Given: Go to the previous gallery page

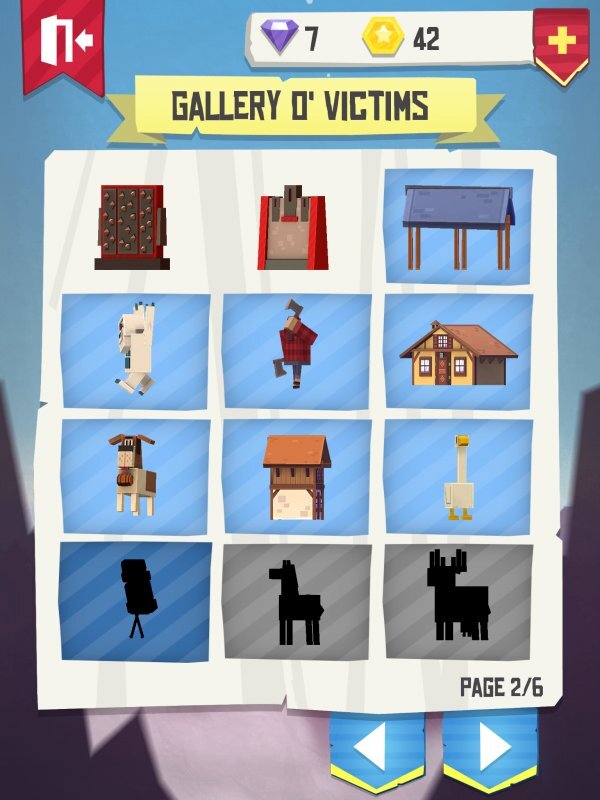Looking at the screenshot, I should pyautogui.click(x=376, y=748).
